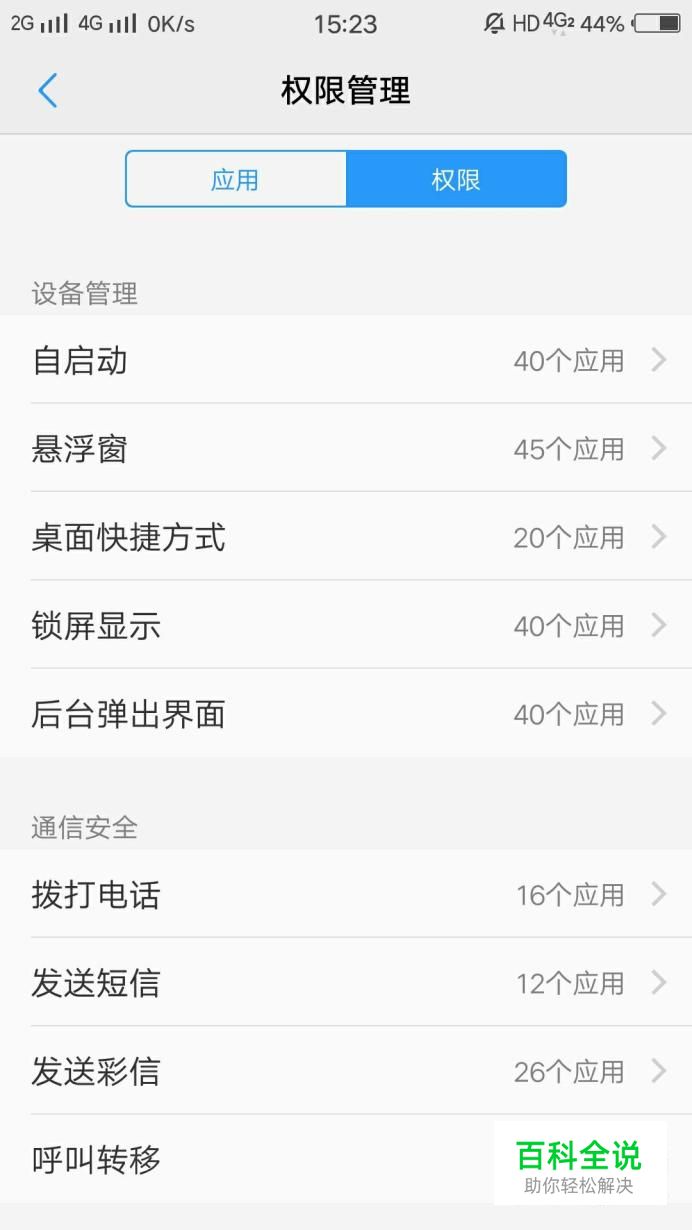The height and width of the screenshot is (1230, 692).
Task: Open 锁屏显示 permission row
Action: 346,625
